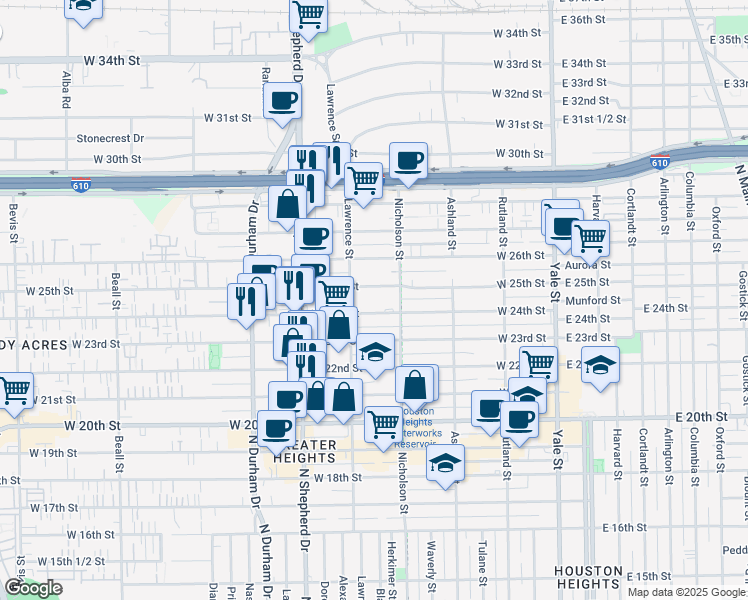Select the shopping bag marker above the Waterworks Reservoir label
The height and width of the screenshot is (600, 748).
click(414, 386)
